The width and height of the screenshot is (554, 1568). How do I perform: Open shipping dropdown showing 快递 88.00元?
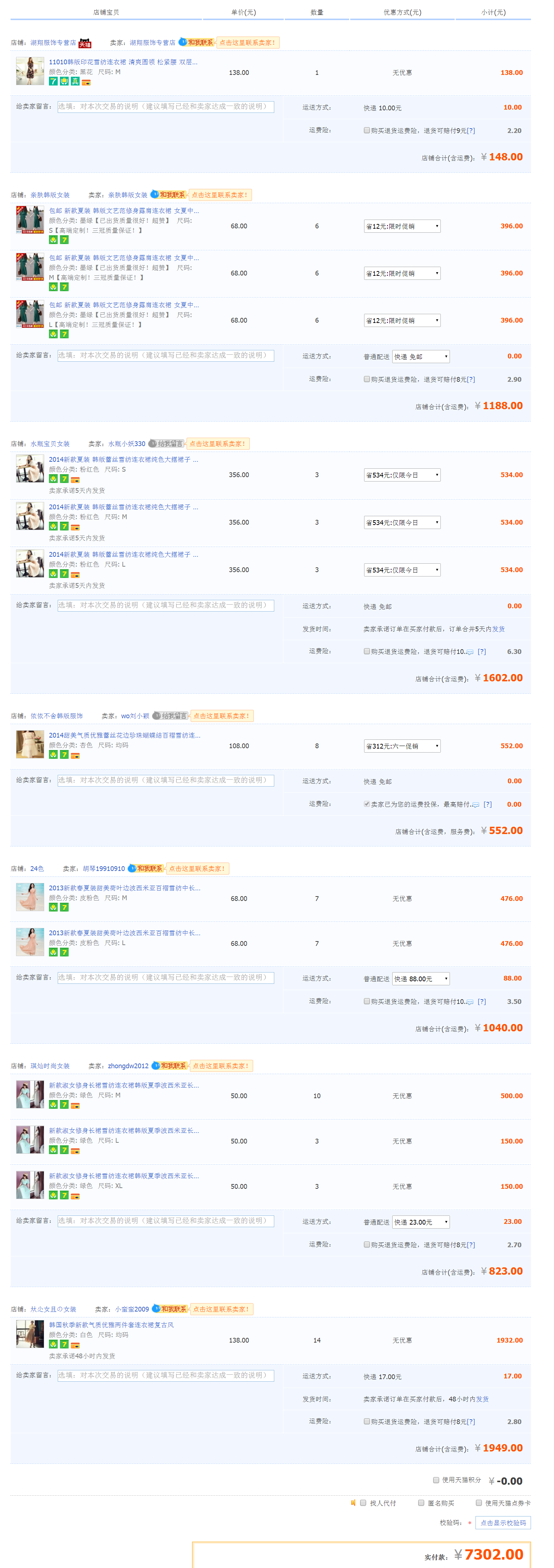(421, 979)
